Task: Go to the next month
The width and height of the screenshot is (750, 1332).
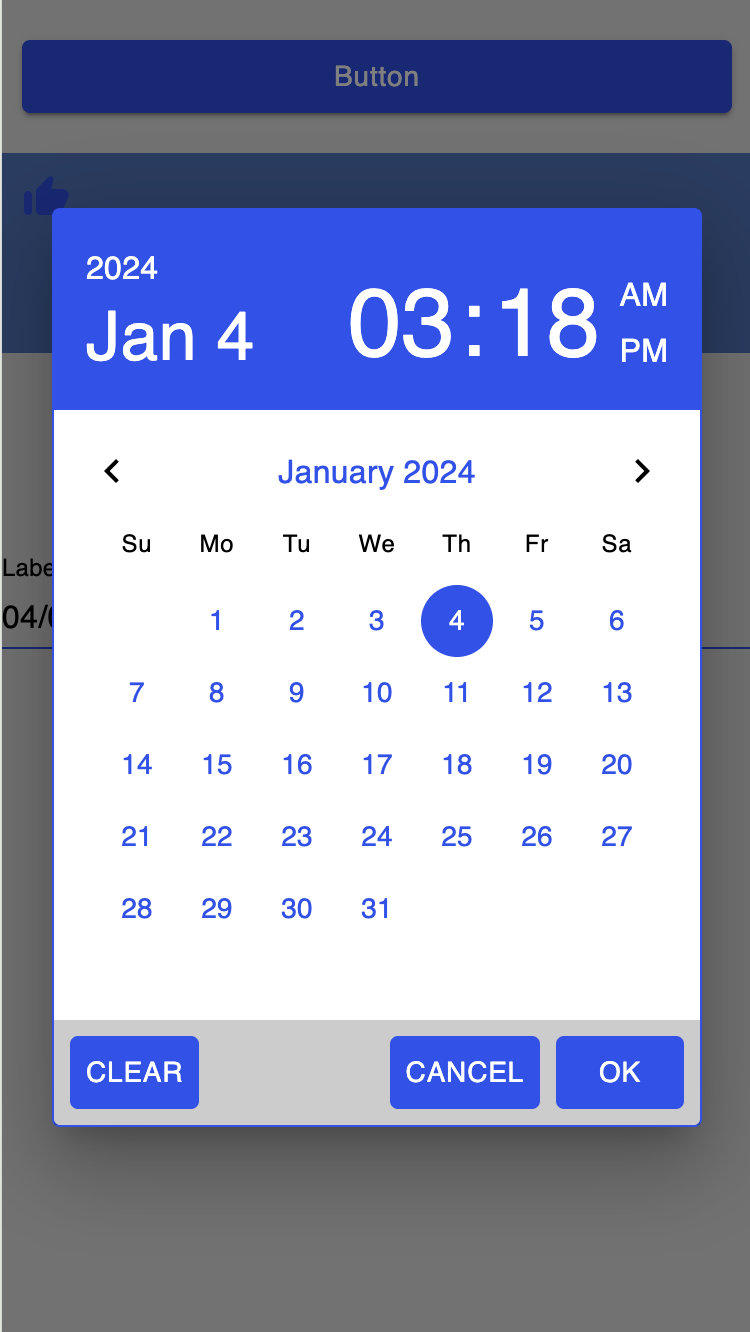Action: point(642,471)
